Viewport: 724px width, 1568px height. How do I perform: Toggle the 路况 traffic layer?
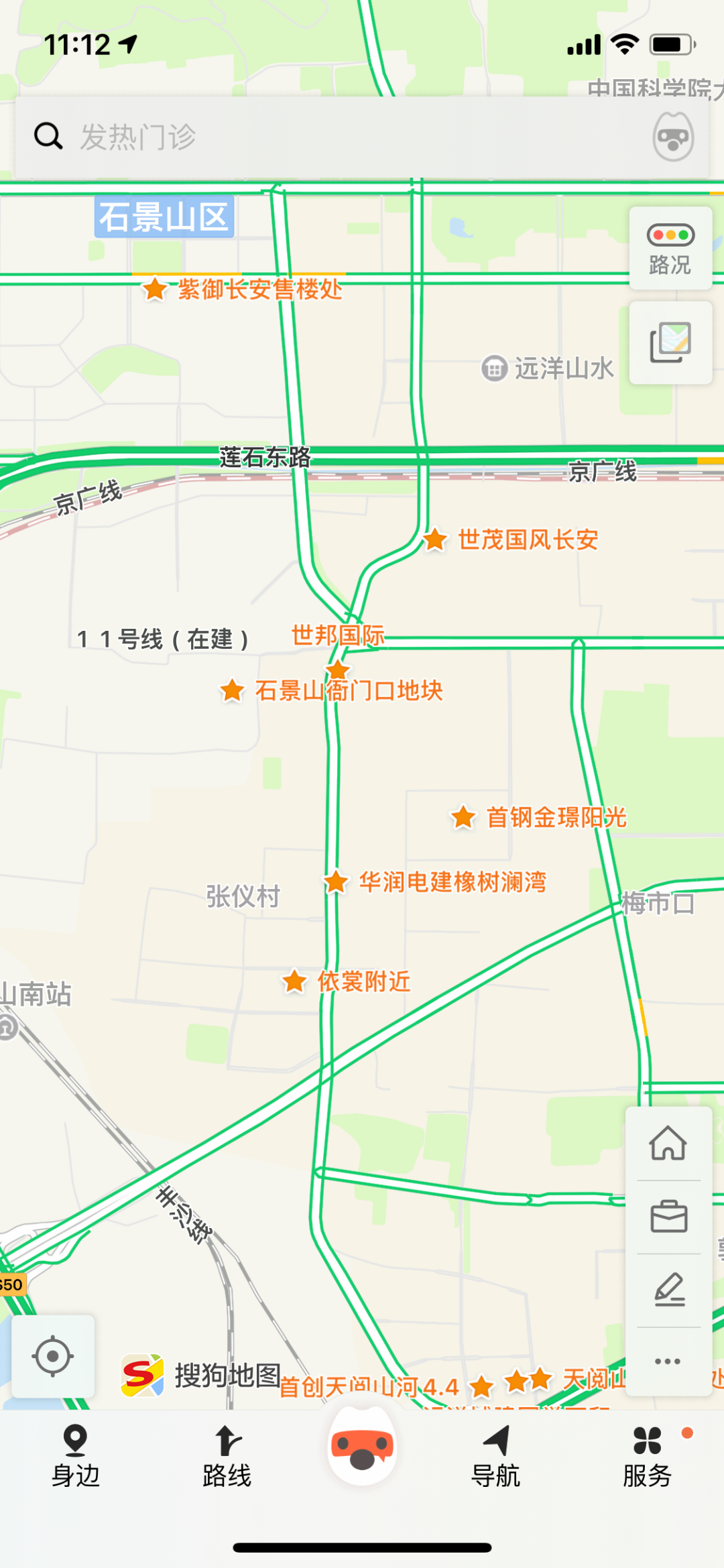click(670, 249)
